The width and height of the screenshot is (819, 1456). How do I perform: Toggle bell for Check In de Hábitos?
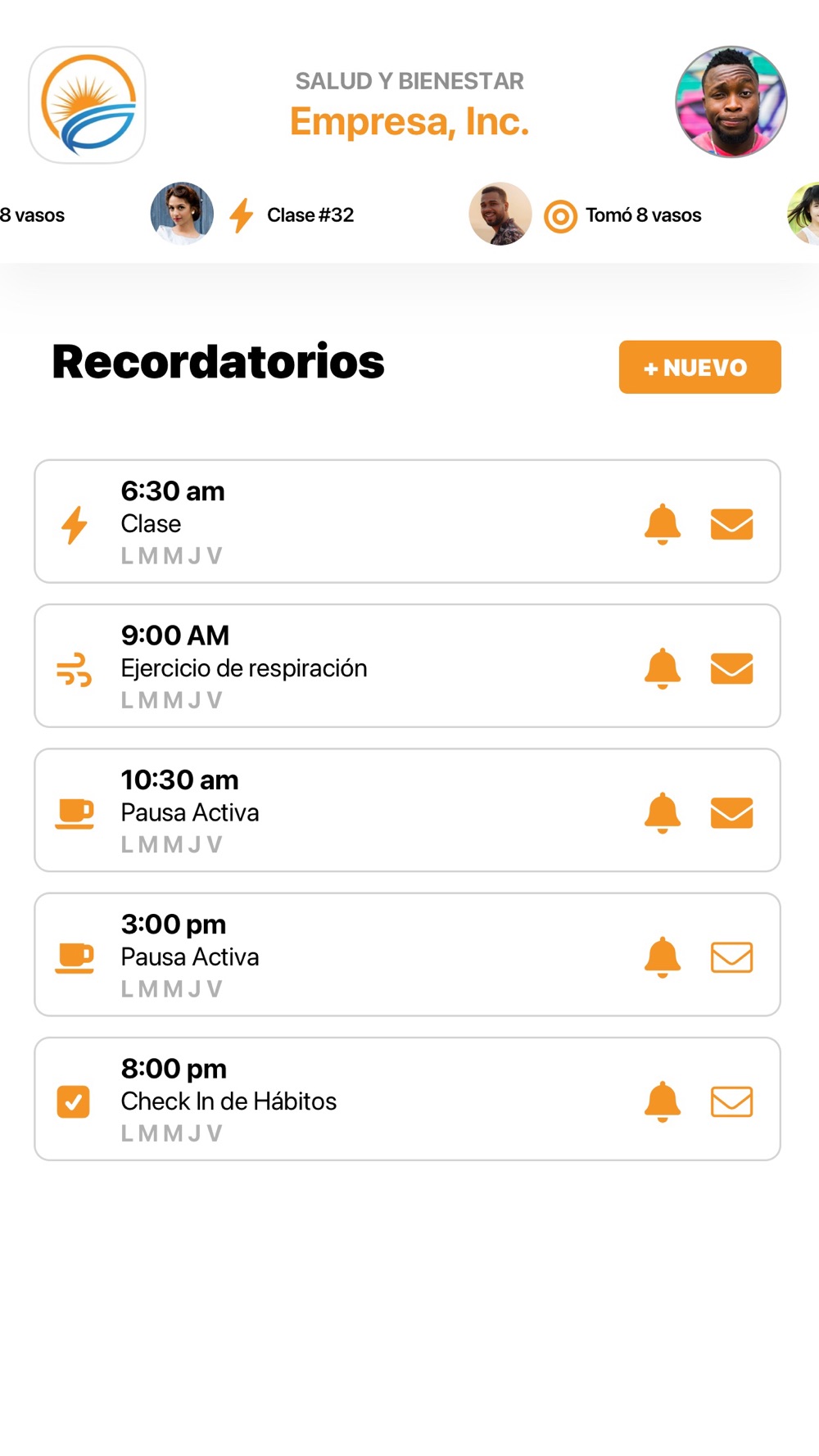(x=663, y=1101)
